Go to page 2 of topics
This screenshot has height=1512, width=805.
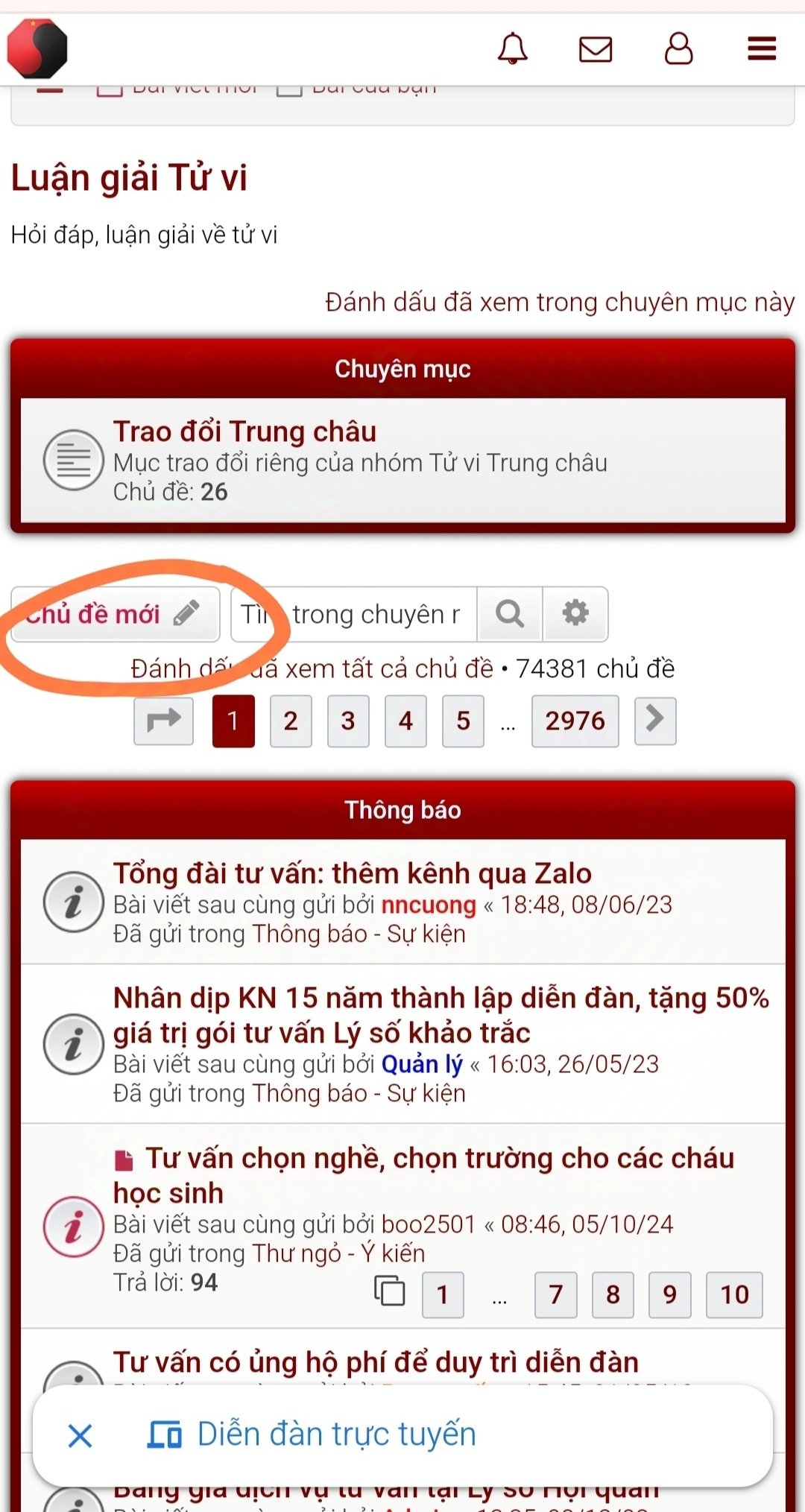tap(291, 721)
